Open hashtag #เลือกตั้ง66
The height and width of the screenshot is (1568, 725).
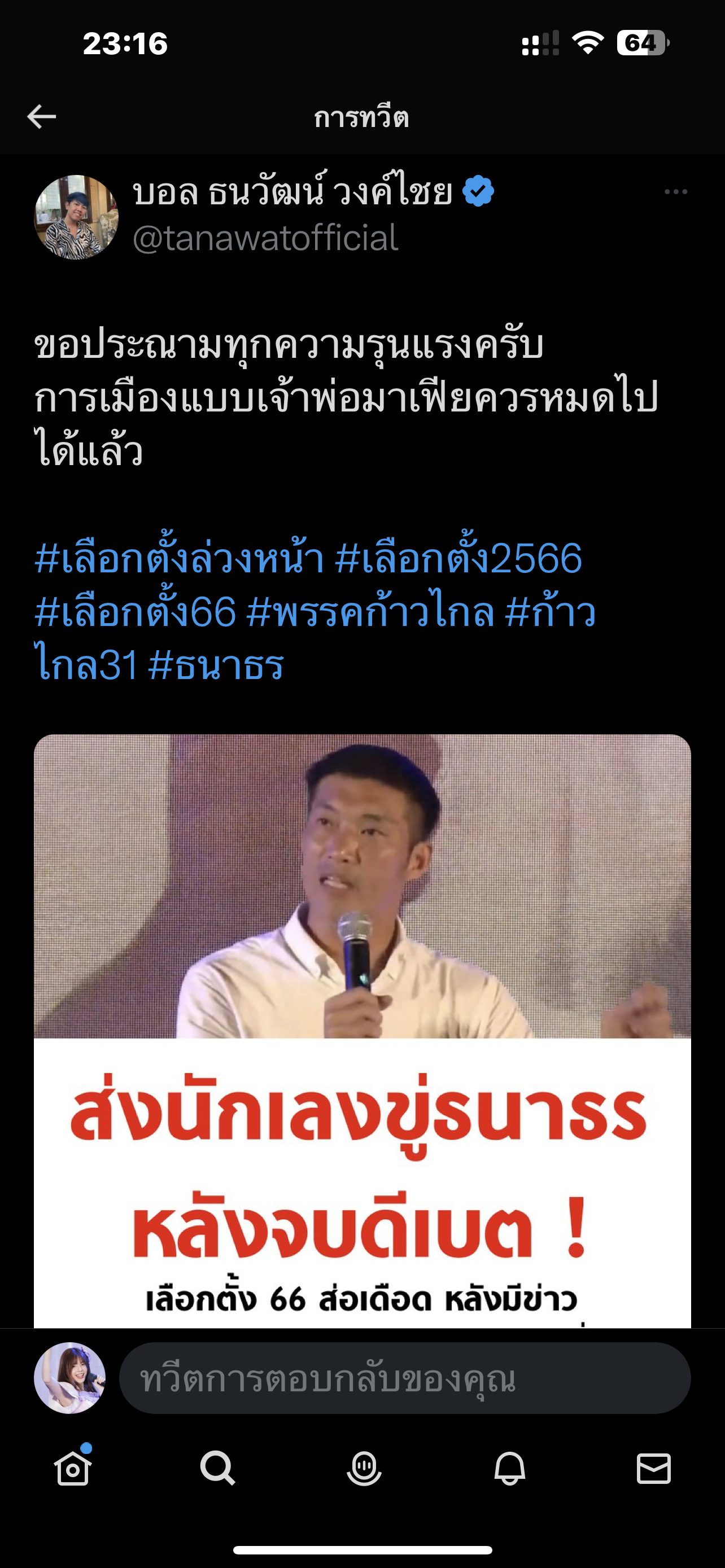tap(135, 611)
